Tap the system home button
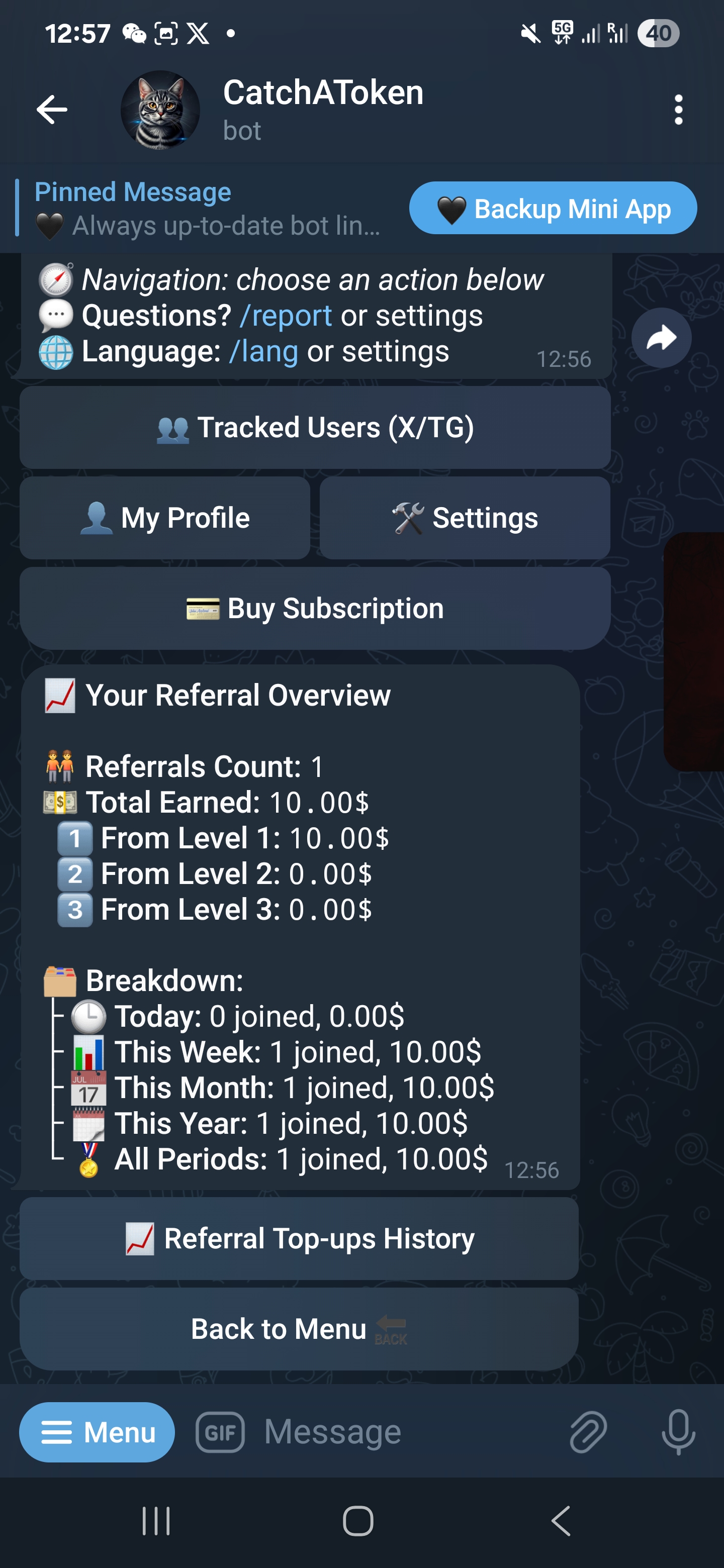This screenshot has height=1568, width=724. click(358, 1521)
